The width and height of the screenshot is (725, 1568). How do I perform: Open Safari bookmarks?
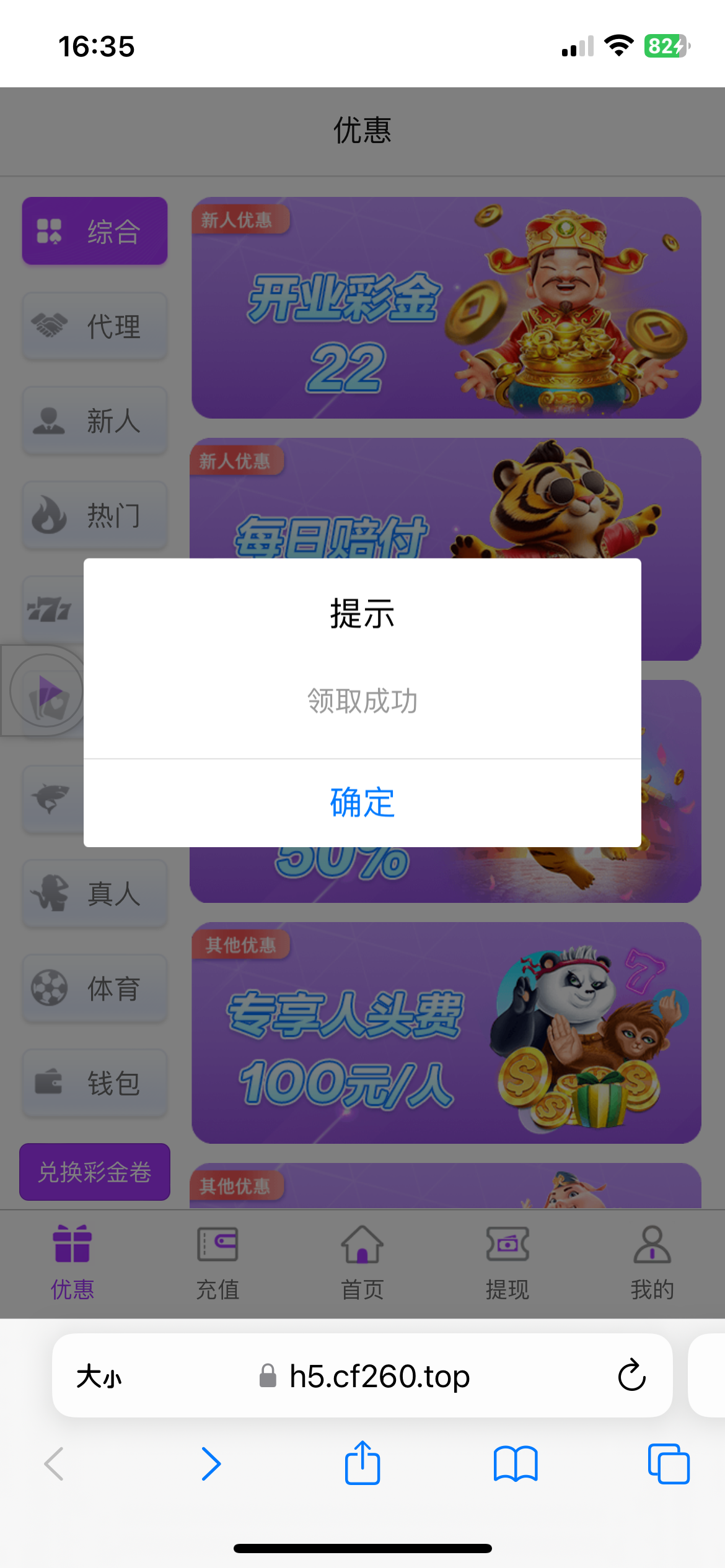[x=516, y=1464]
